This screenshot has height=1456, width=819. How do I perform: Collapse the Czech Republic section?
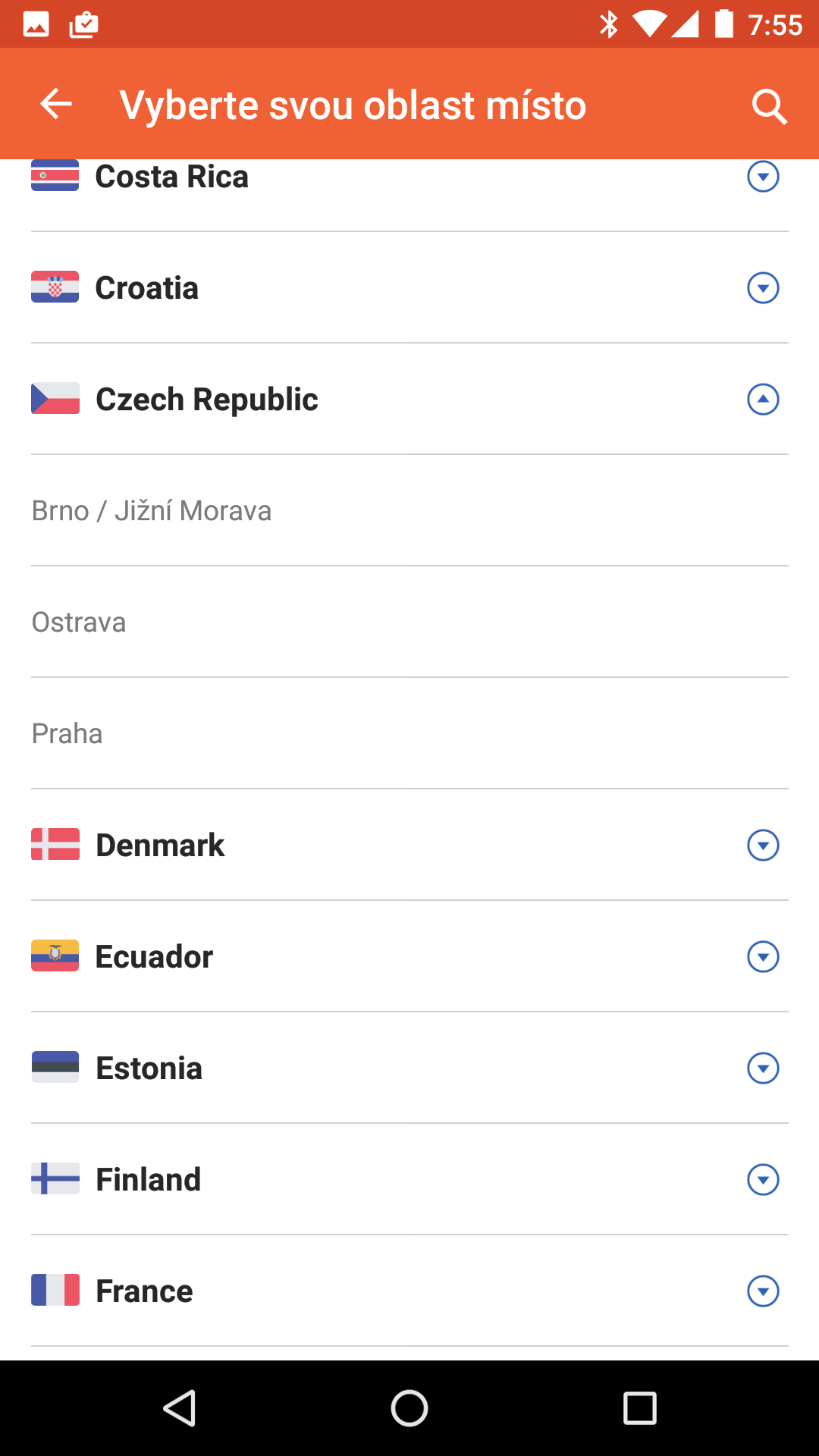[763, 400]
